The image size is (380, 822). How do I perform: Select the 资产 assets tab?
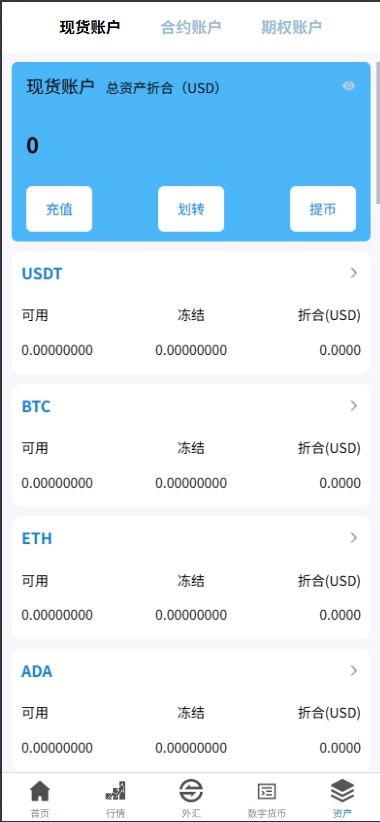[x=342, y=799]
